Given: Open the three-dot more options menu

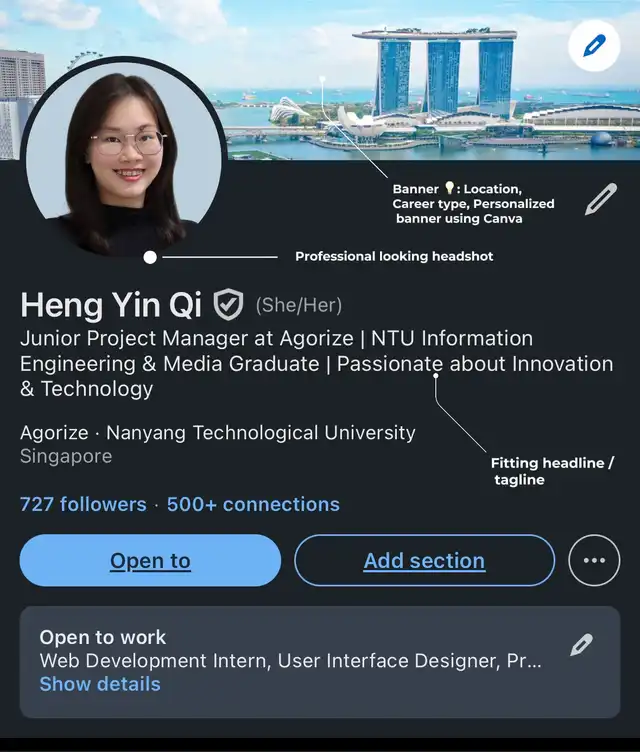Looking at the screenshot, I should click(x=594, y=560).
